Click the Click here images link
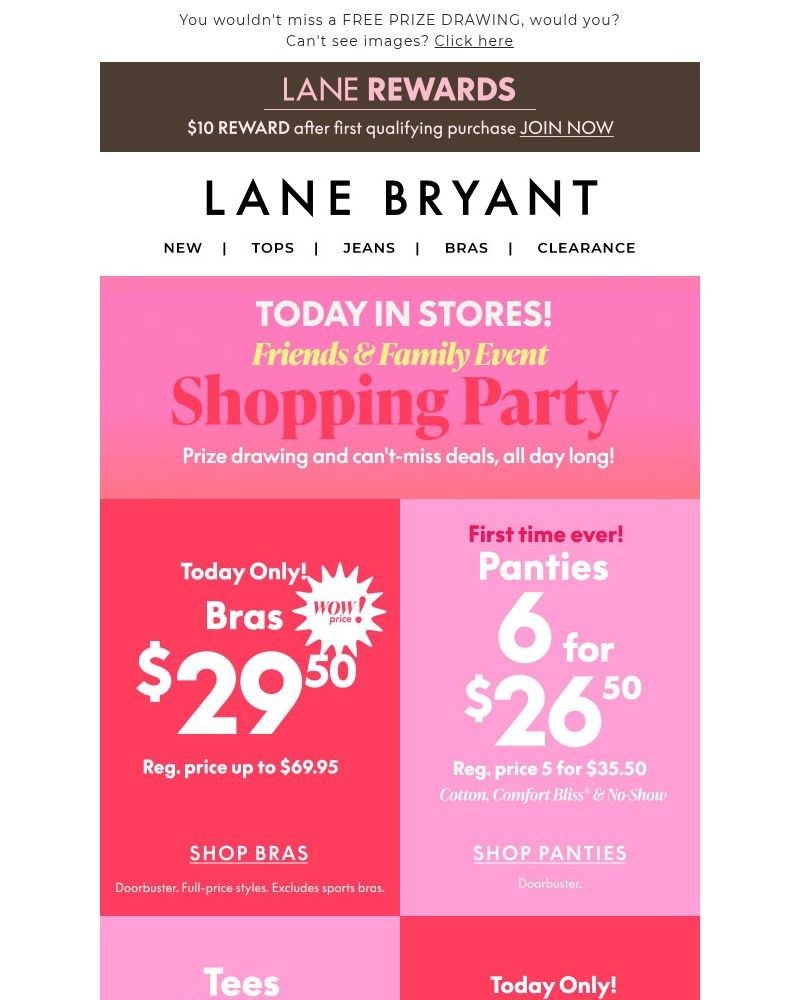800x1000 pixels. [x=474, y=41]
